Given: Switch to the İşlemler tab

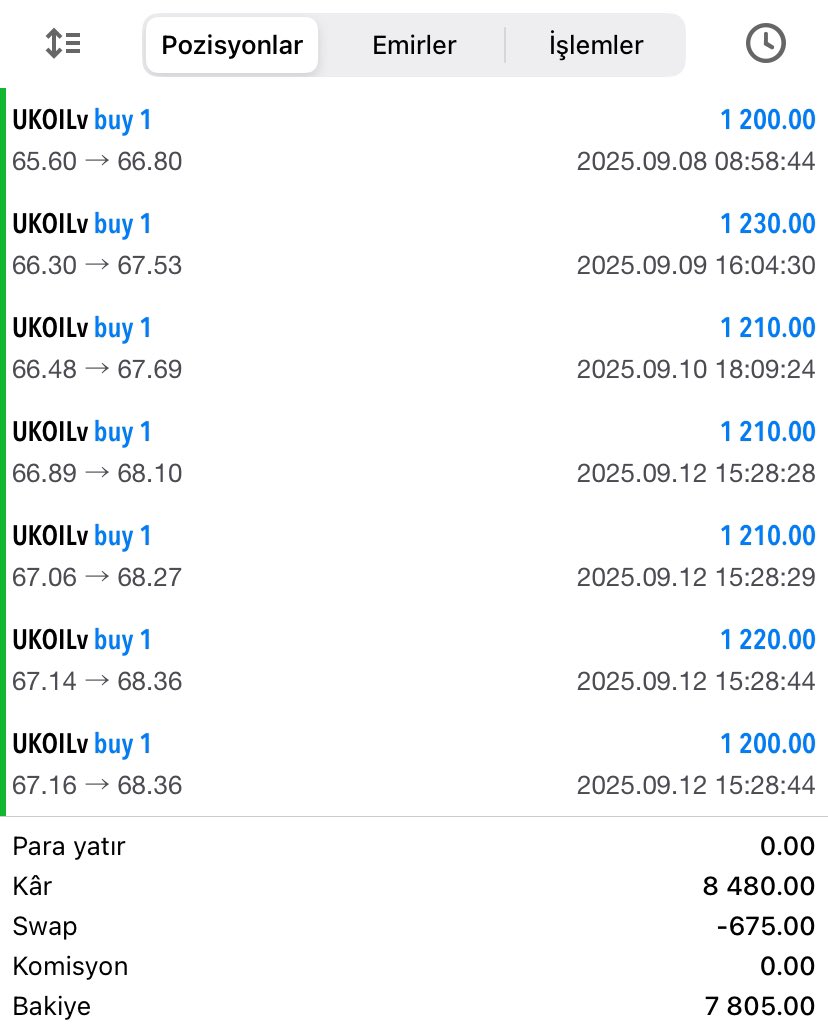Looking at the screenshot, I should pyautogui.click(x=596, y=45).
